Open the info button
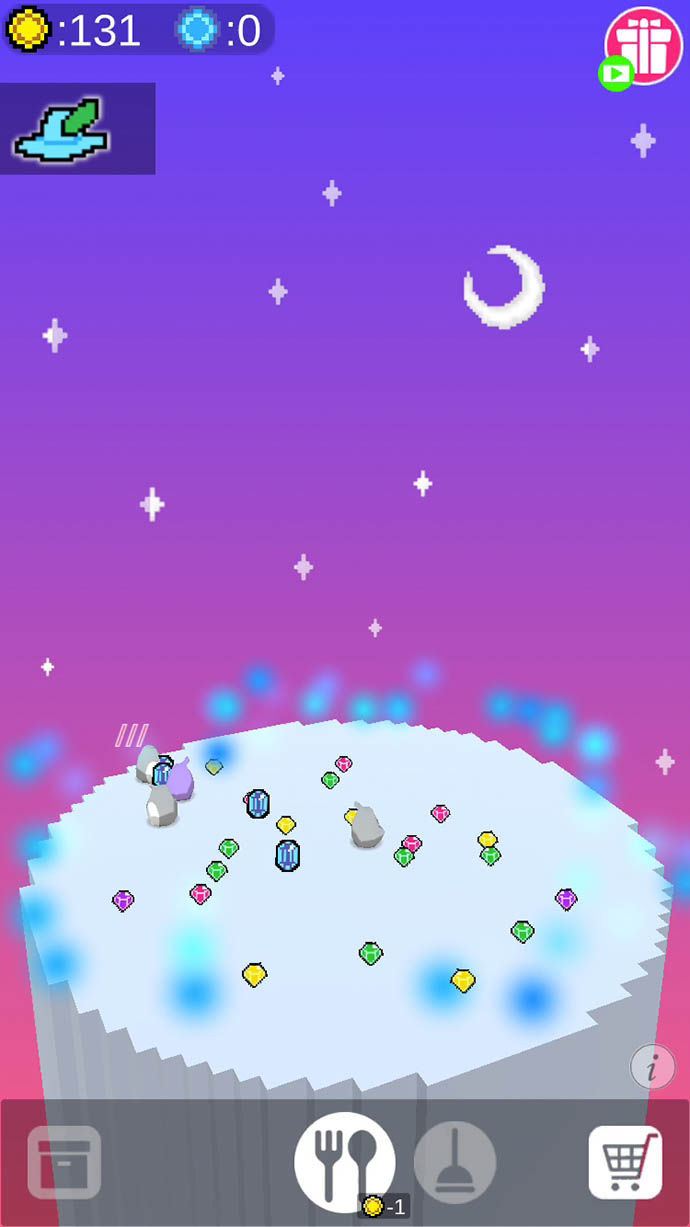 tap(653, 1067)
